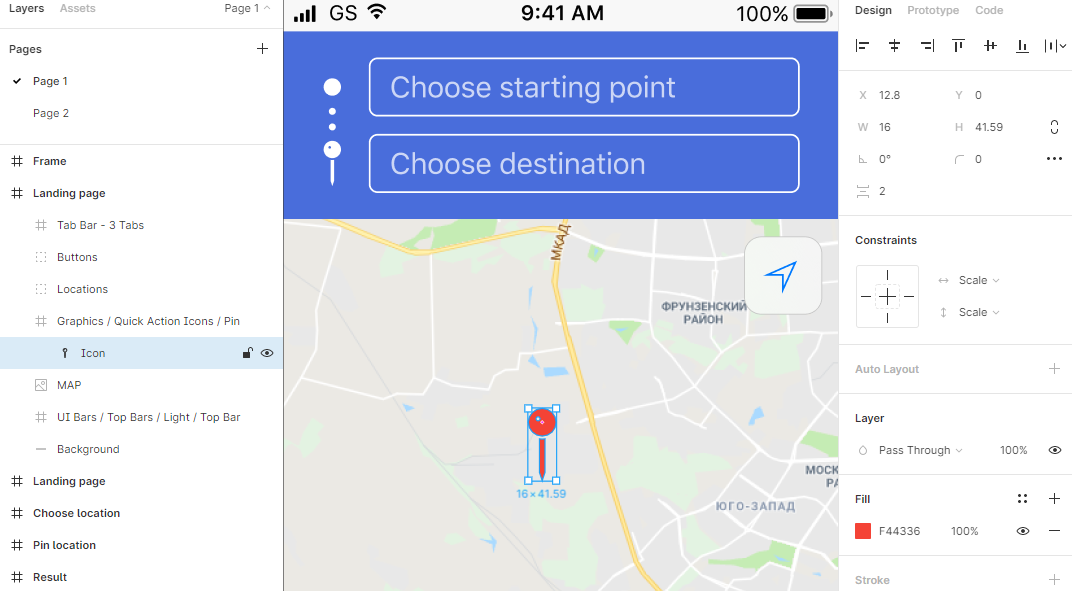Switch to the Assets tab
Image resolution: width=1072 pixels, height=591 pixels.
tap(77, 8)
